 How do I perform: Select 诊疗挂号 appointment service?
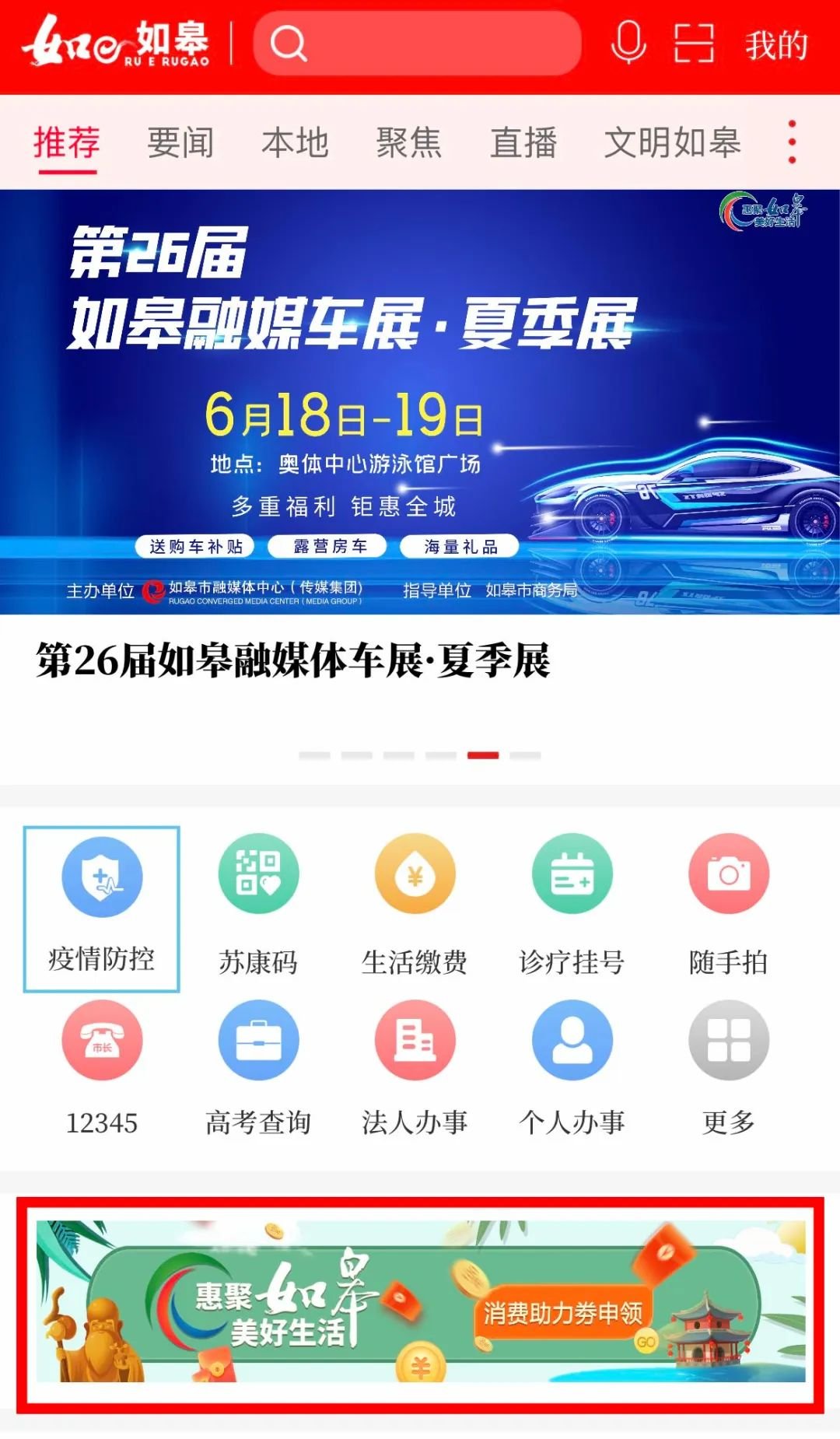(572, 908)
